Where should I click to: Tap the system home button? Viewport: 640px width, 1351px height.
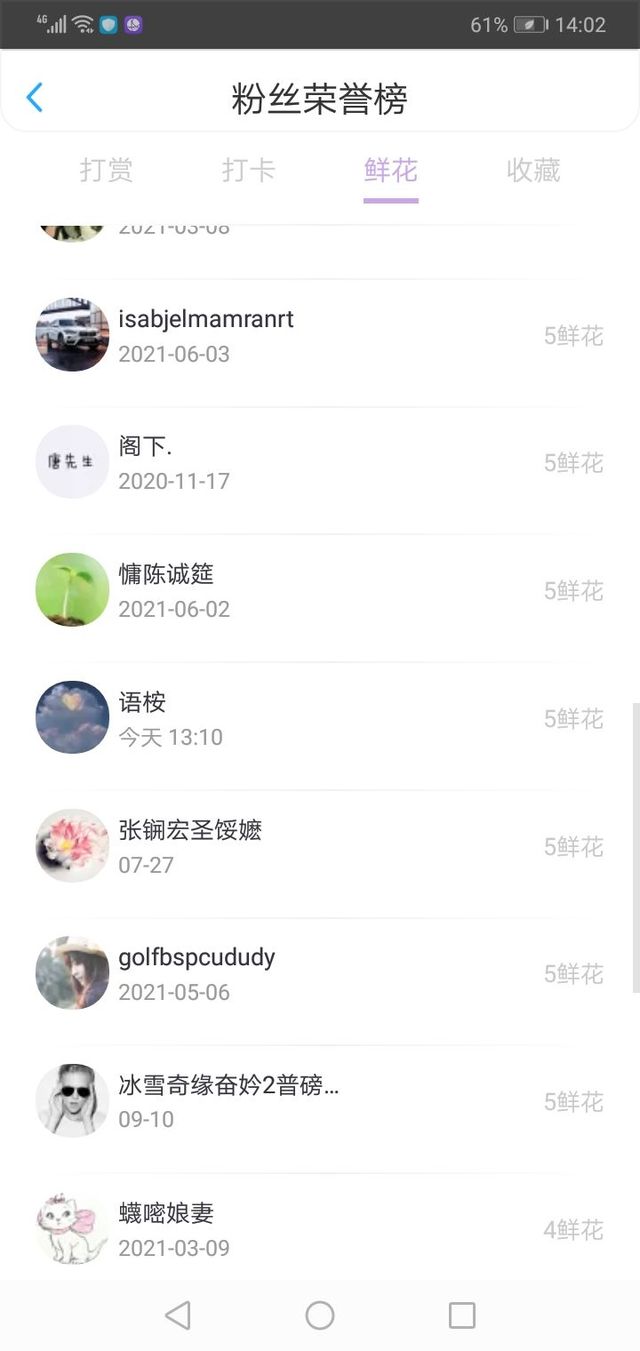click(x=320, y=1315)
